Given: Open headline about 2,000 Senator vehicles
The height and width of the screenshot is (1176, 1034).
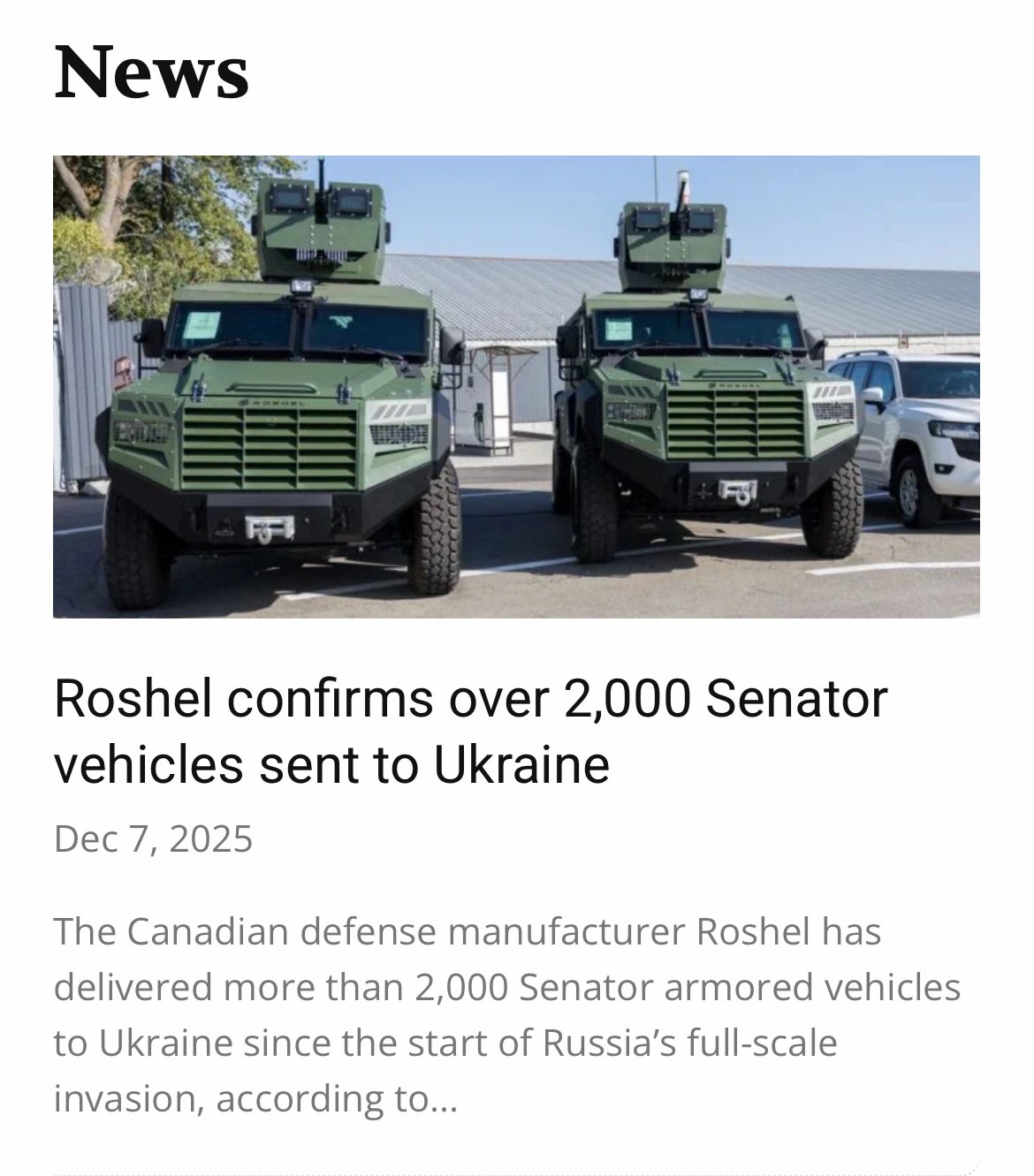Looking at the screenshot, I should tap(470, 732).
